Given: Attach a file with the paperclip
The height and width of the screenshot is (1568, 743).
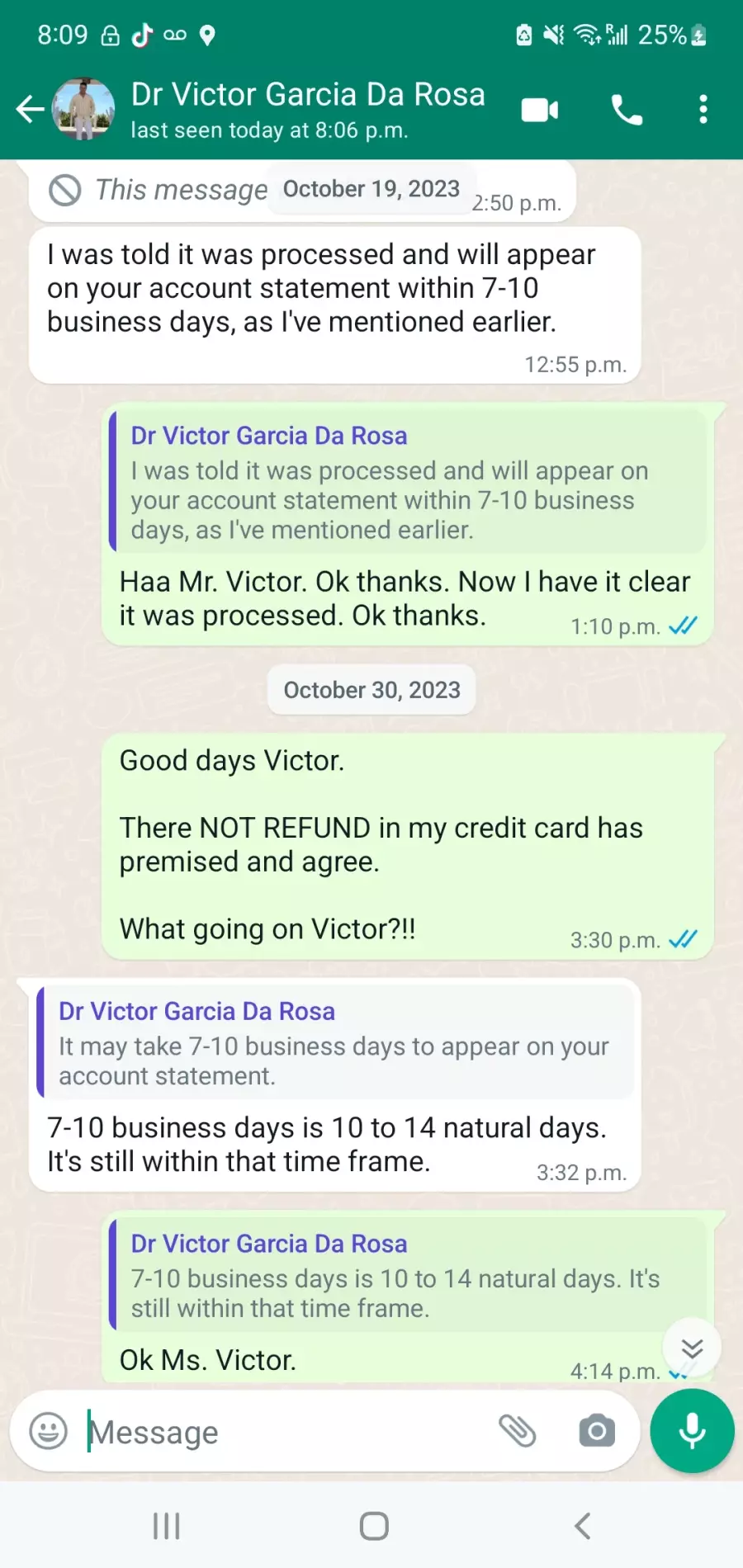Looking at the screenshot, I should 518,1430.
